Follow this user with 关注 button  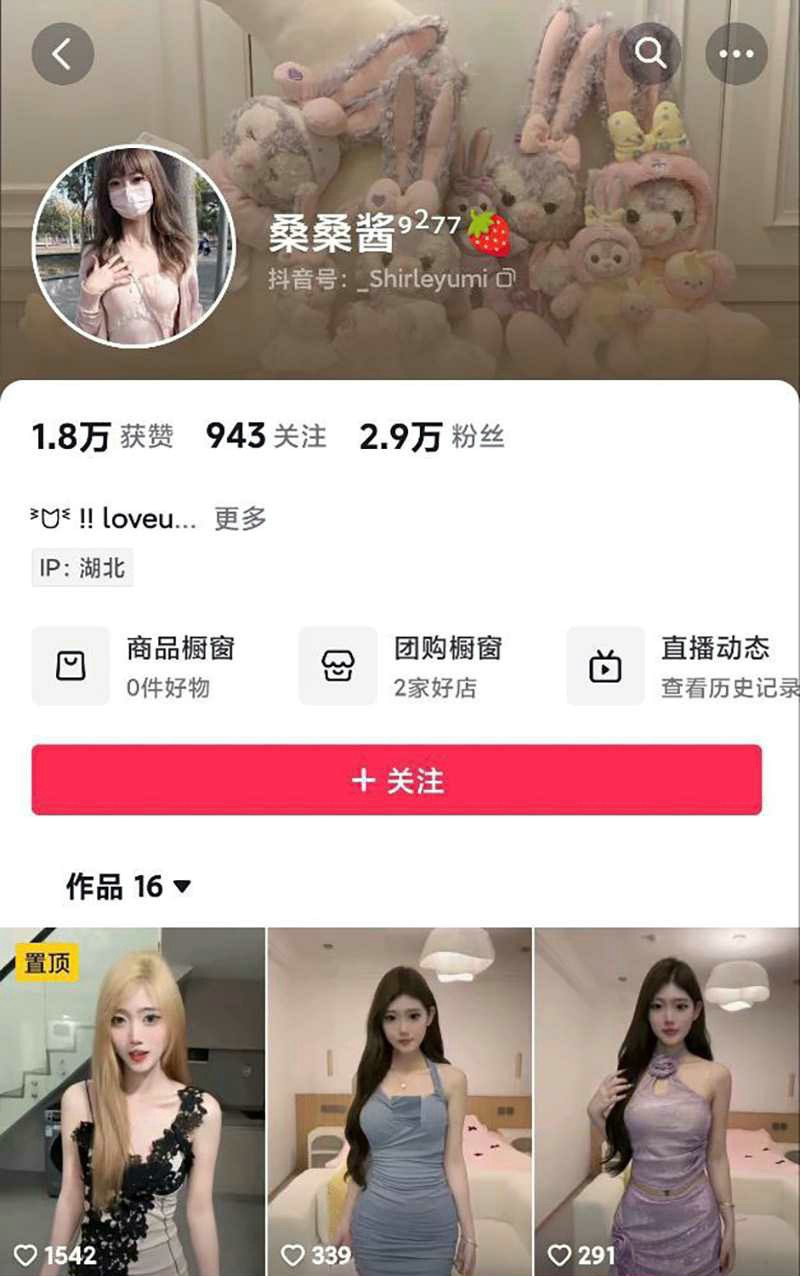tap(397, 780)
